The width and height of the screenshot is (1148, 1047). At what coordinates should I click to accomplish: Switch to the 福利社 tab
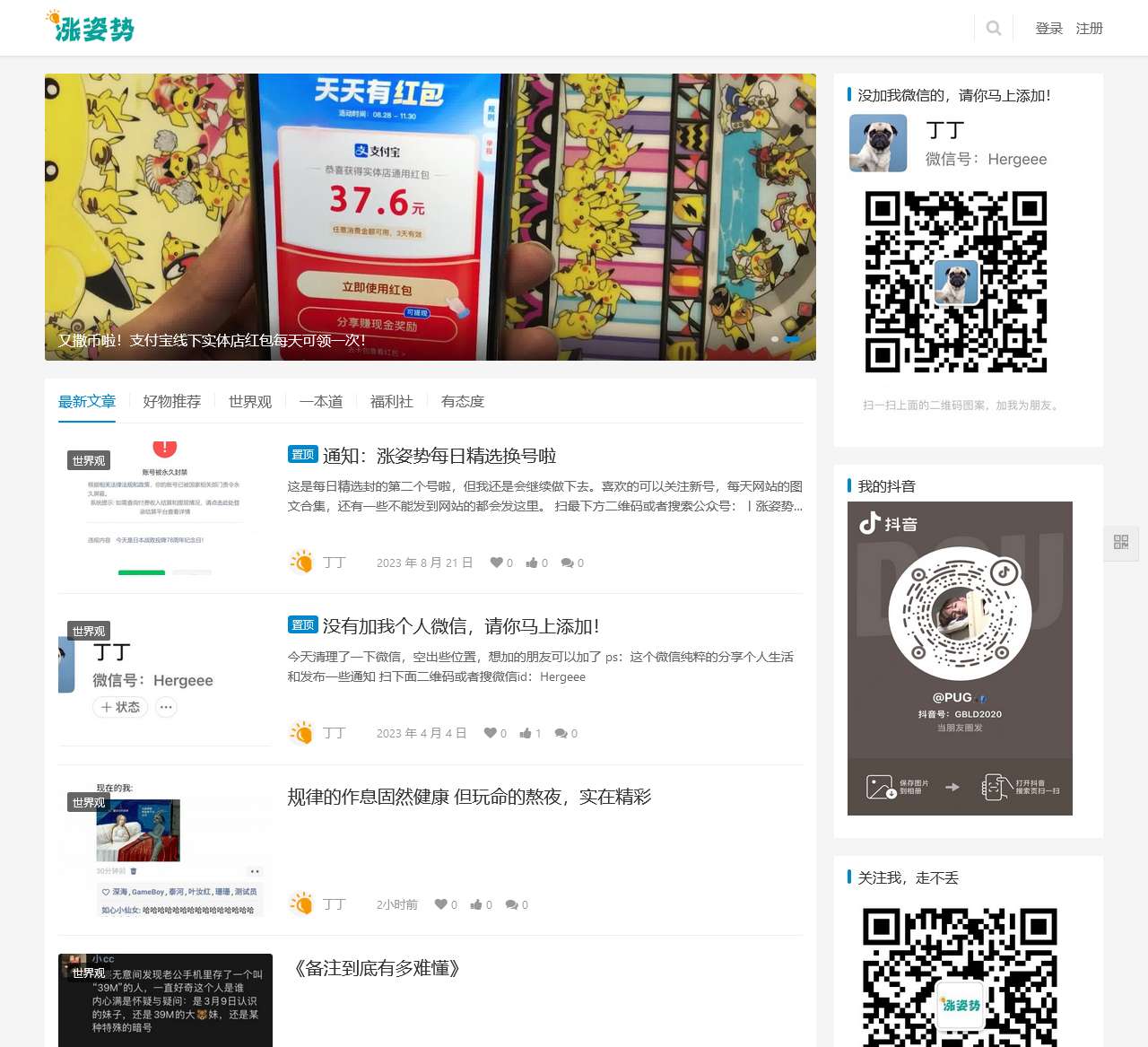391,401
